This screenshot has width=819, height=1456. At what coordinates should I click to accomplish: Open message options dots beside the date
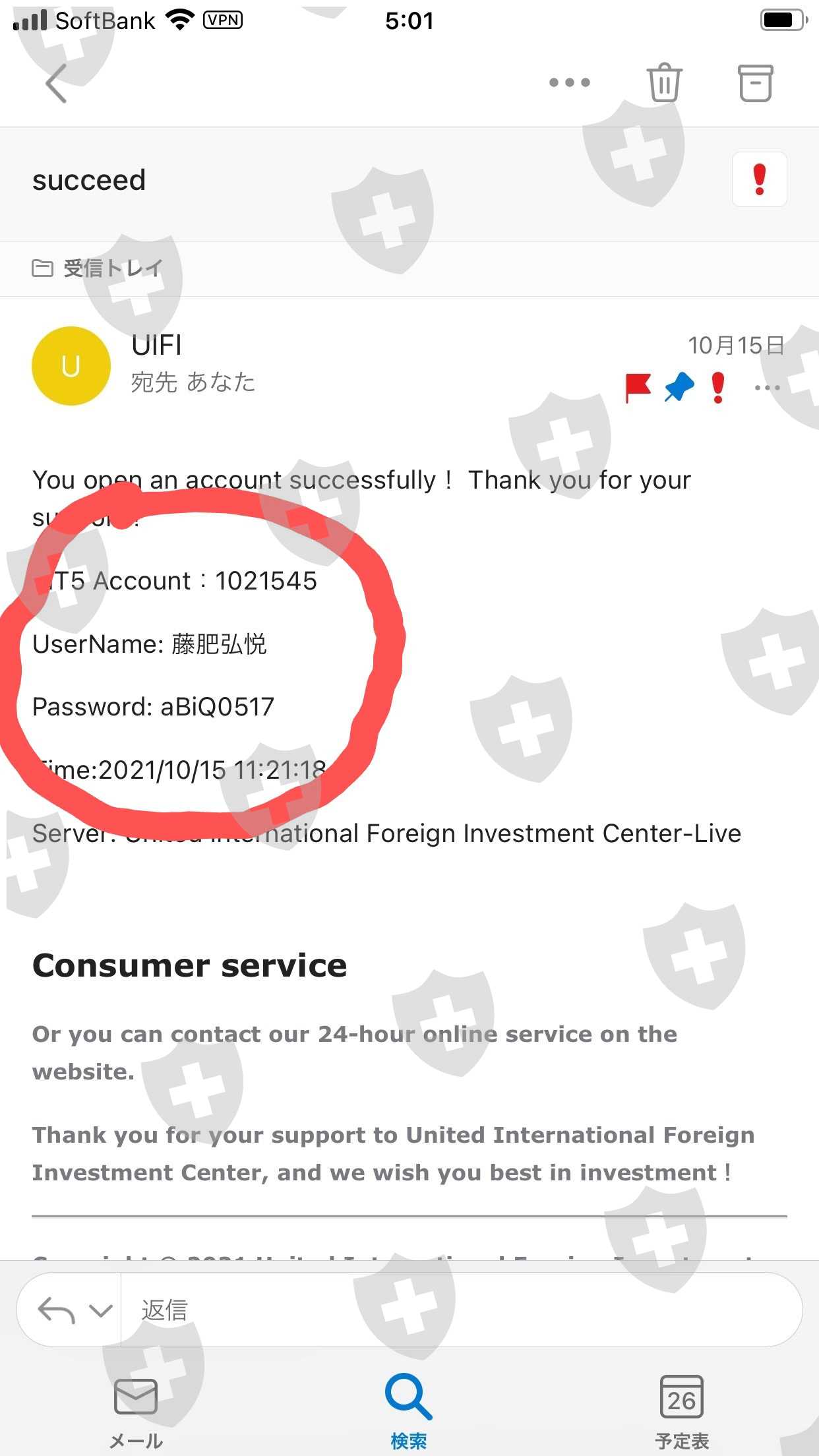tap(767, 387)
